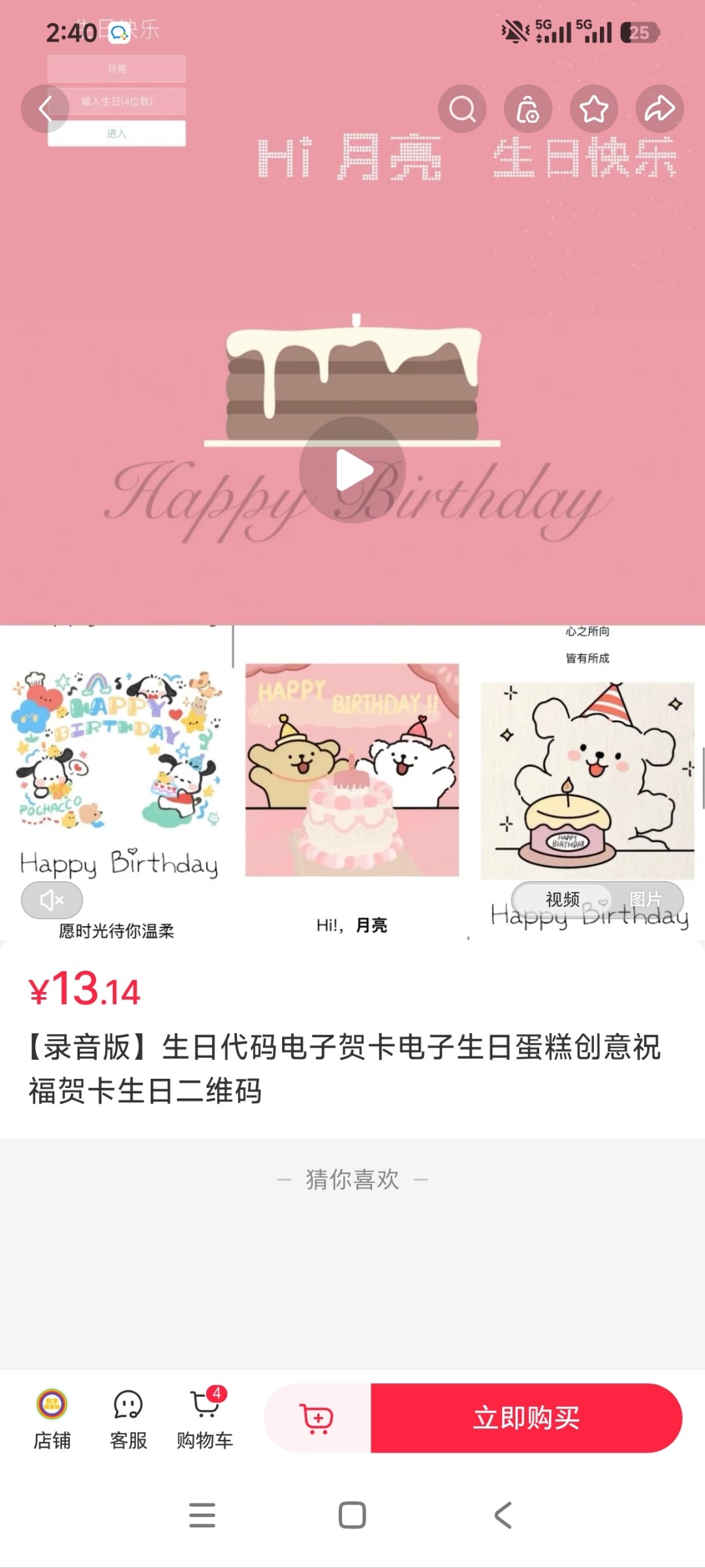Image resolution: width=705 pixels, height=1568 pixels.
Task: Switch to the 图片 view
Action: click(x=646, y=899)
